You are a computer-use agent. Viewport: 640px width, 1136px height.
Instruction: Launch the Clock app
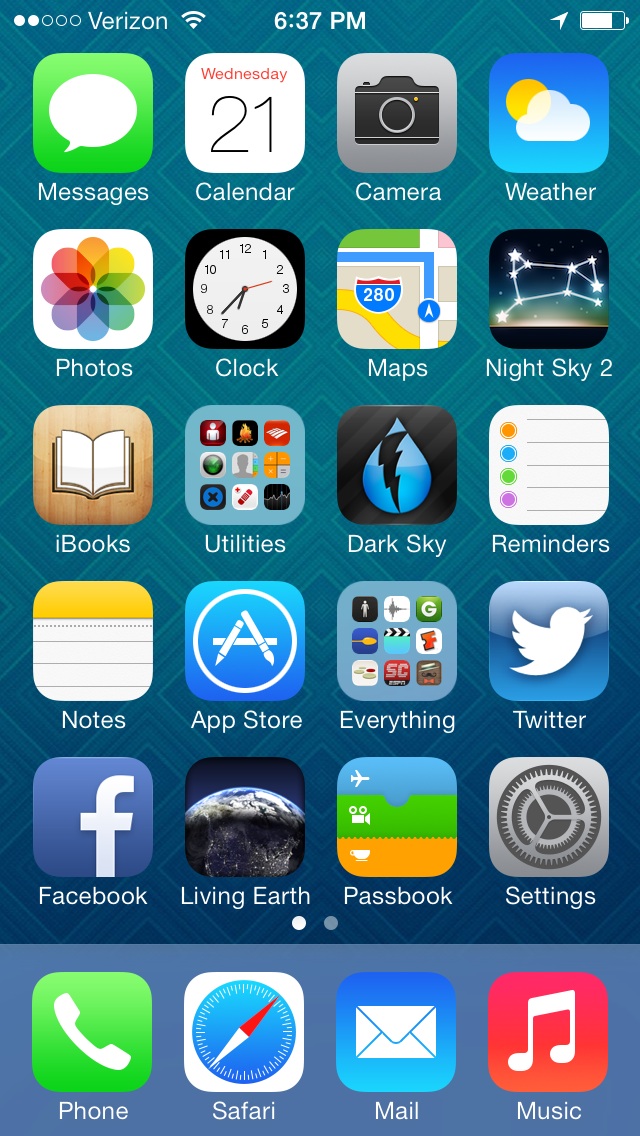pos(245,289)
